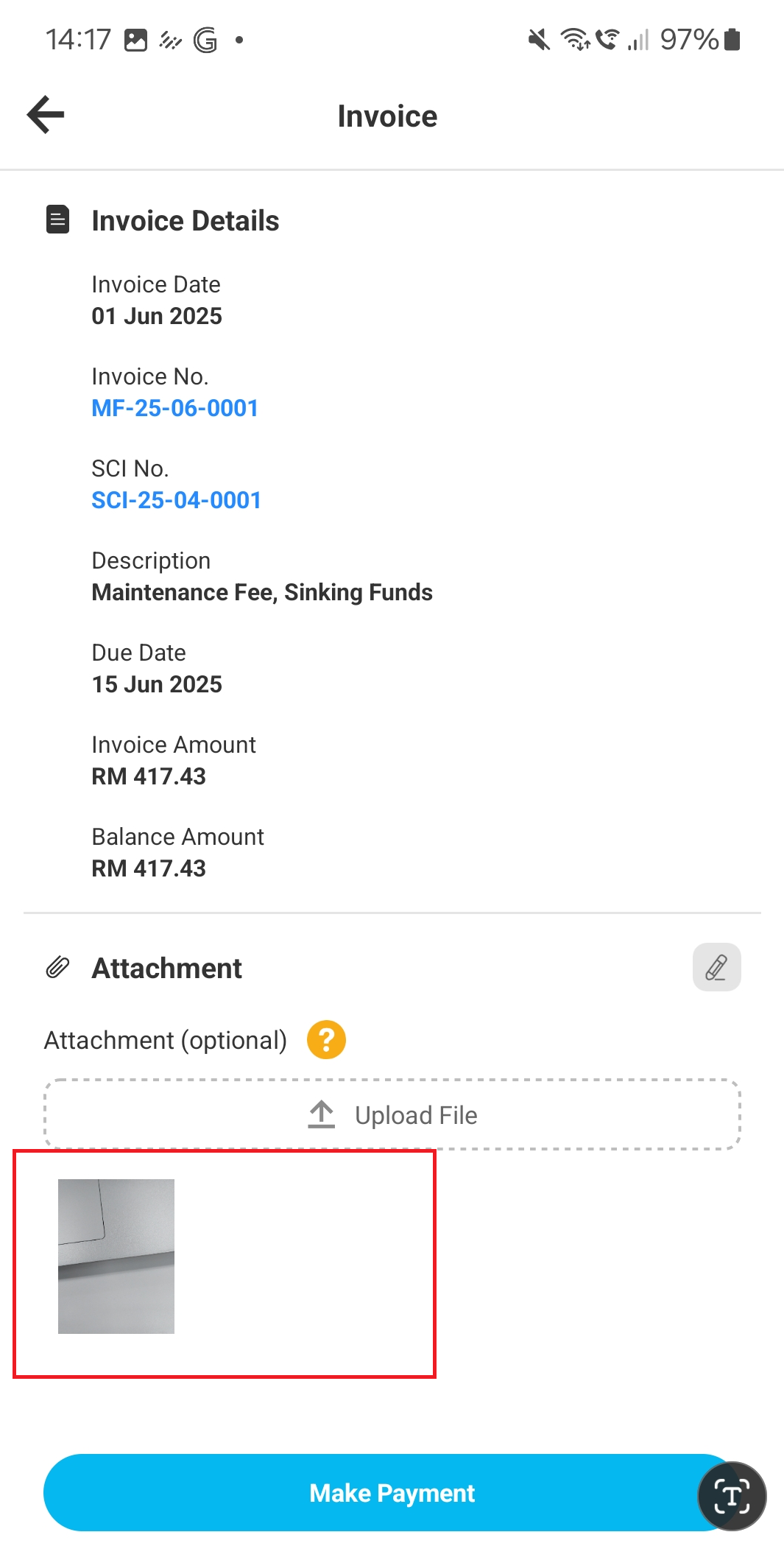Show help for Attachment (optional)
This screenshot has height=1546, width=784.
pyautogui.click(x=327, y=1039)
